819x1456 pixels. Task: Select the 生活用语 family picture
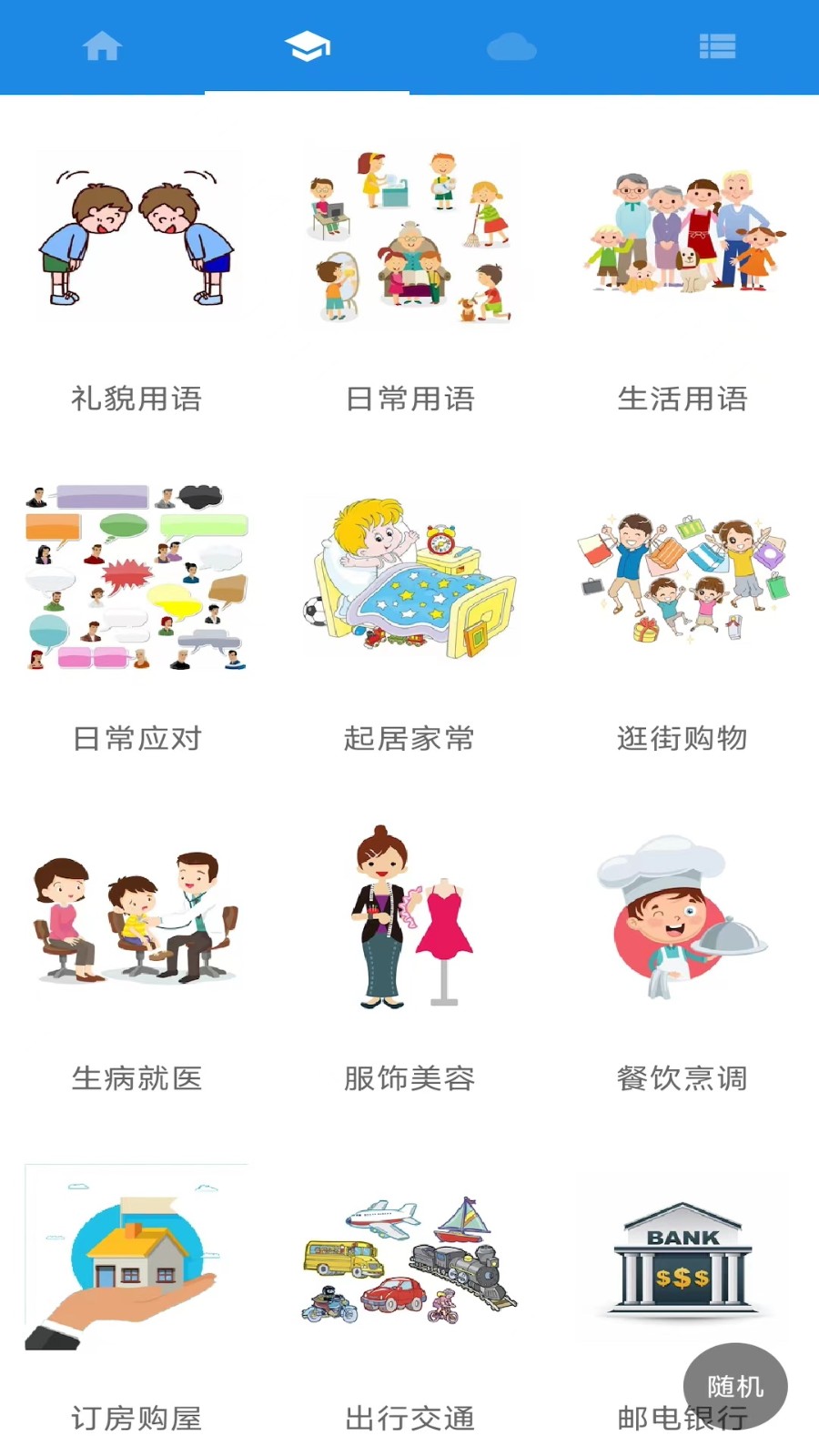(682, 237)
